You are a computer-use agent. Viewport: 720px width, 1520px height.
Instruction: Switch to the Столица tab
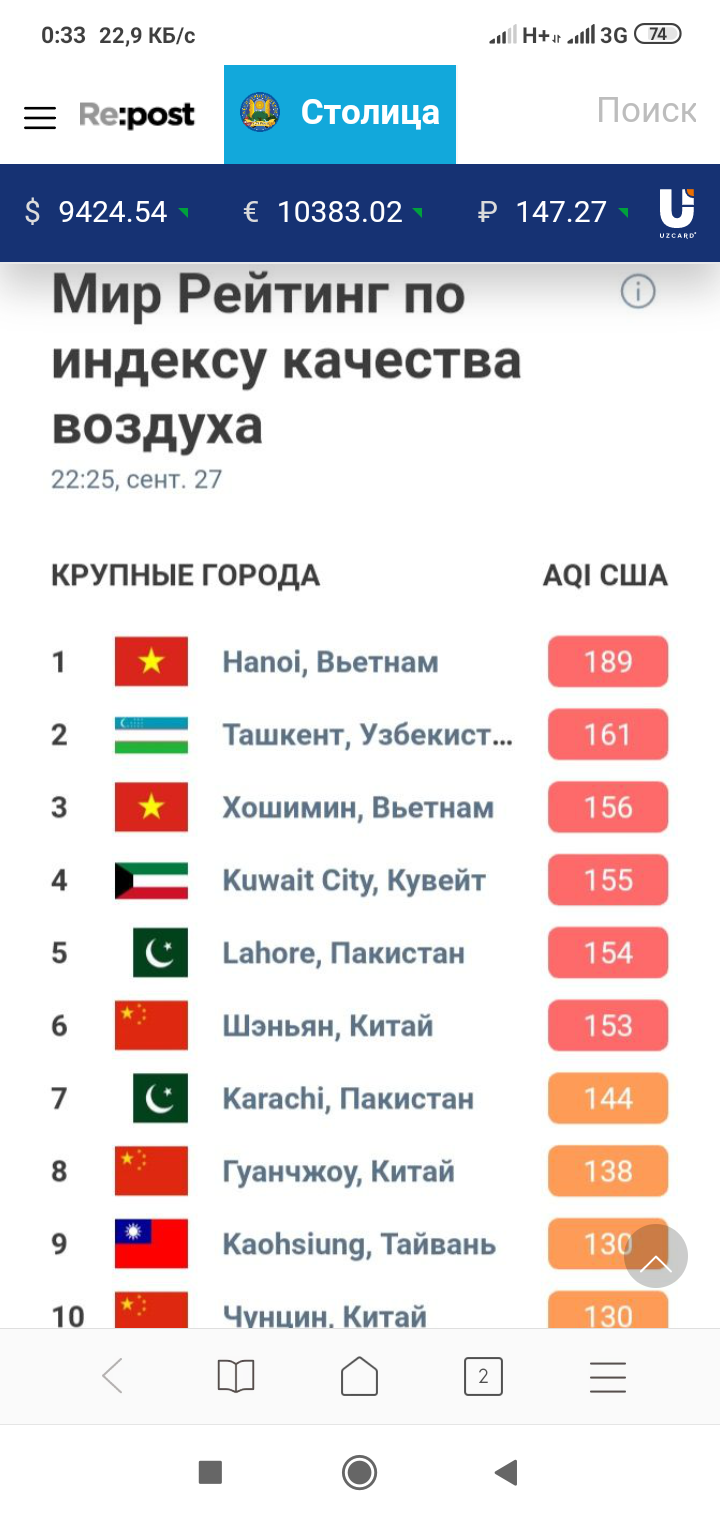tap(340, 113)
